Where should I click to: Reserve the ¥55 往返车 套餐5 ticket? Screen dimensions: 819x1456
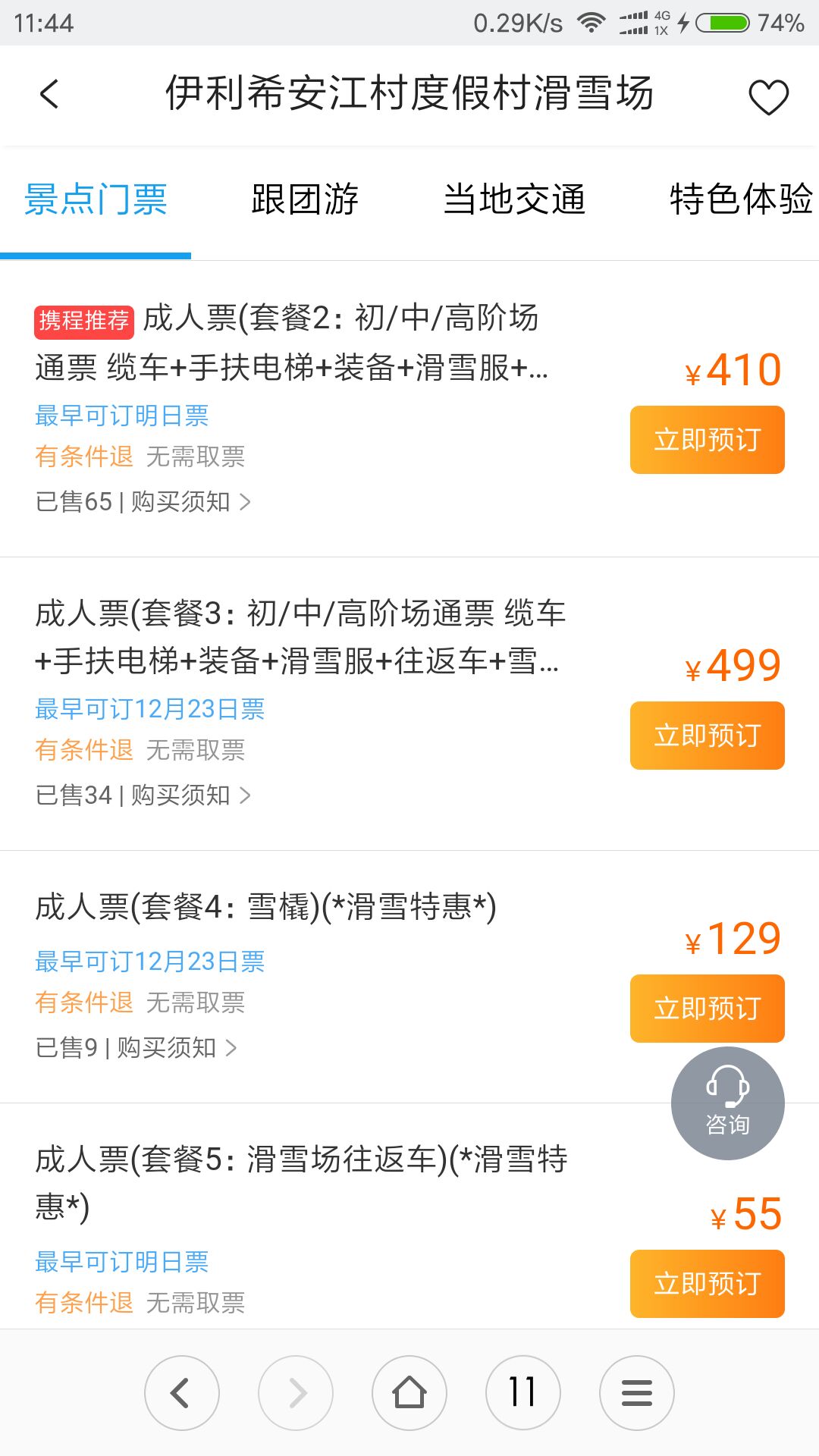tap(707, 1284)
